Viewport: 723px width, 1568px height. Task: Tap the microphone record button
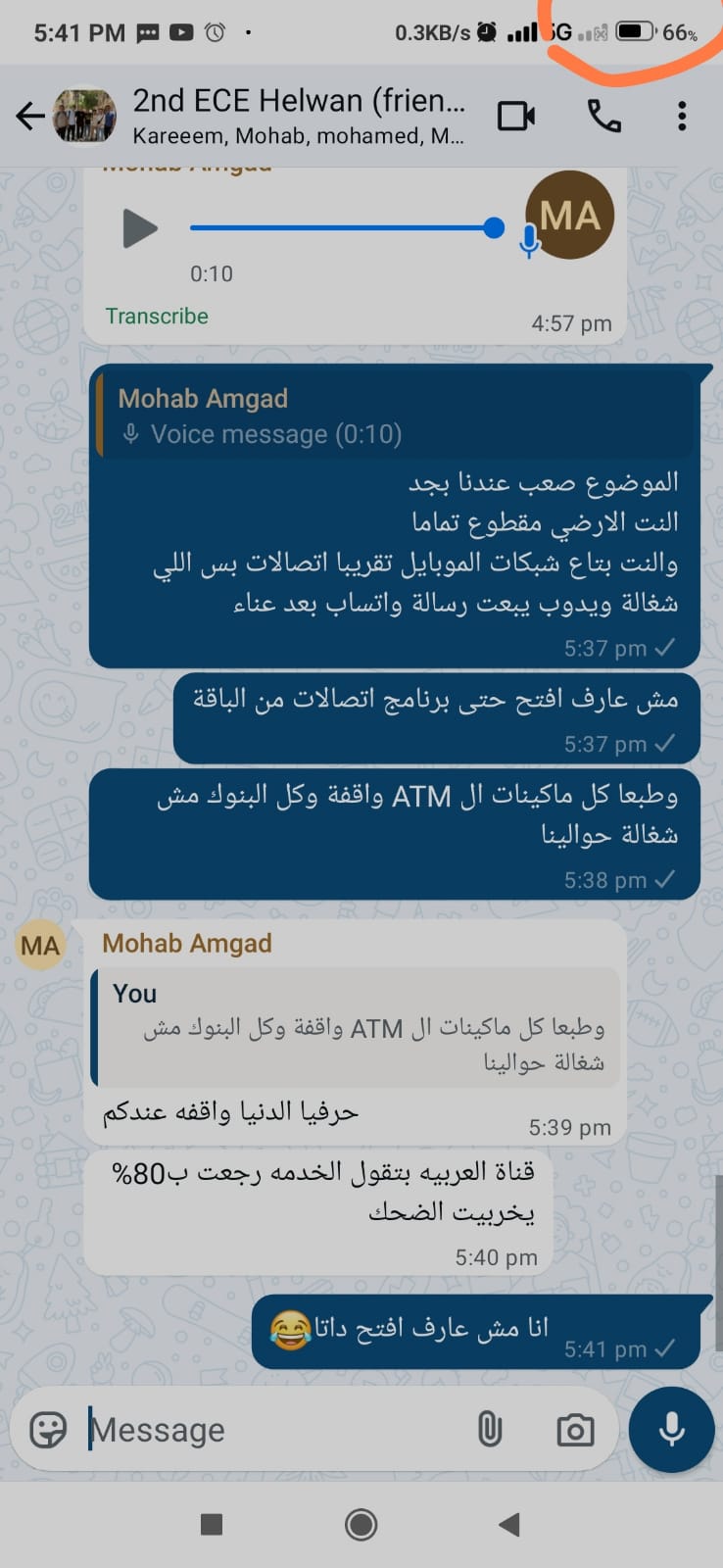tap(672, 1430)
